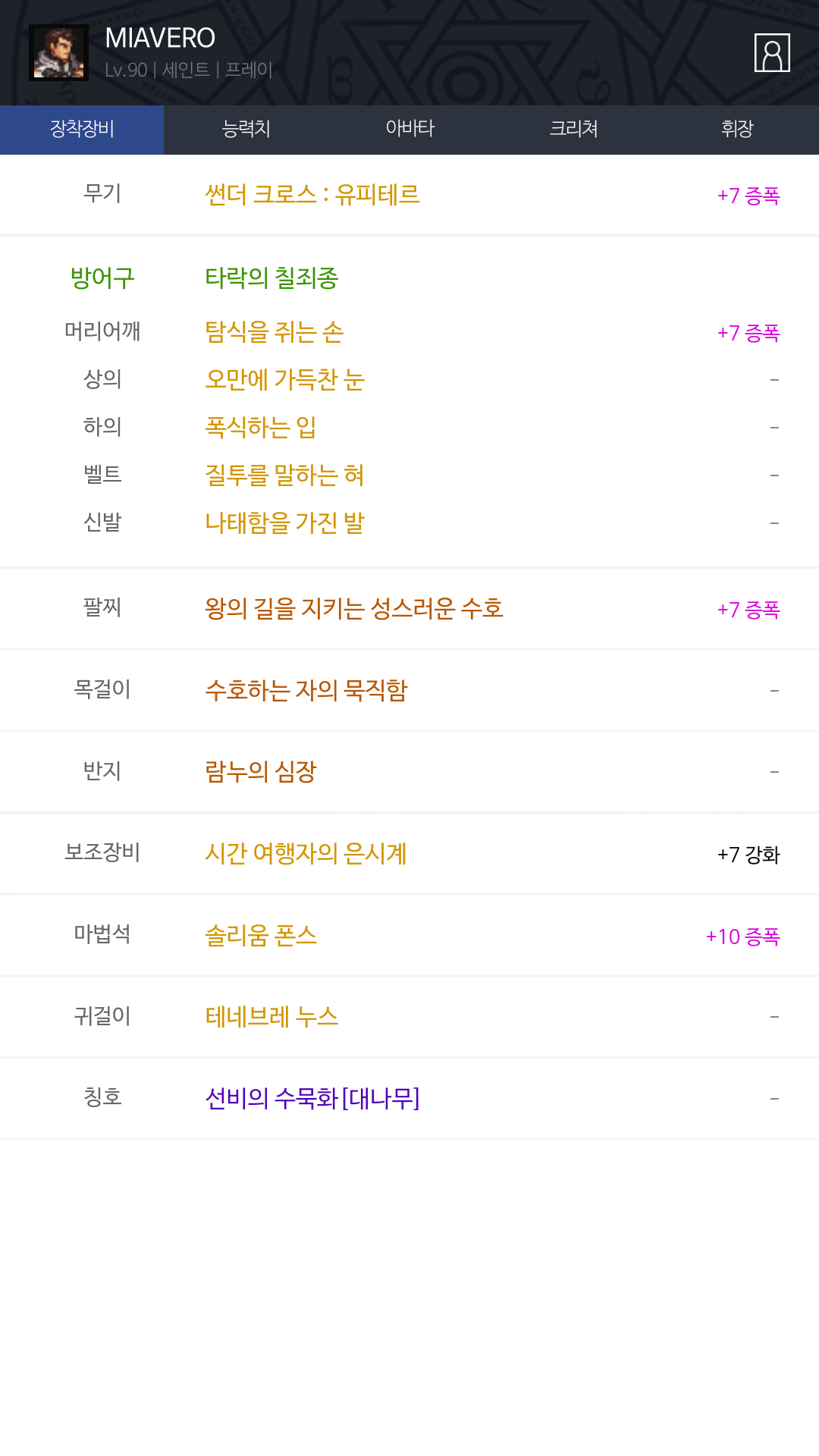The image size is (819, 1456).
Task: Open the profile icon in the header
Action: pyautogui.click(x=772, y=53)
